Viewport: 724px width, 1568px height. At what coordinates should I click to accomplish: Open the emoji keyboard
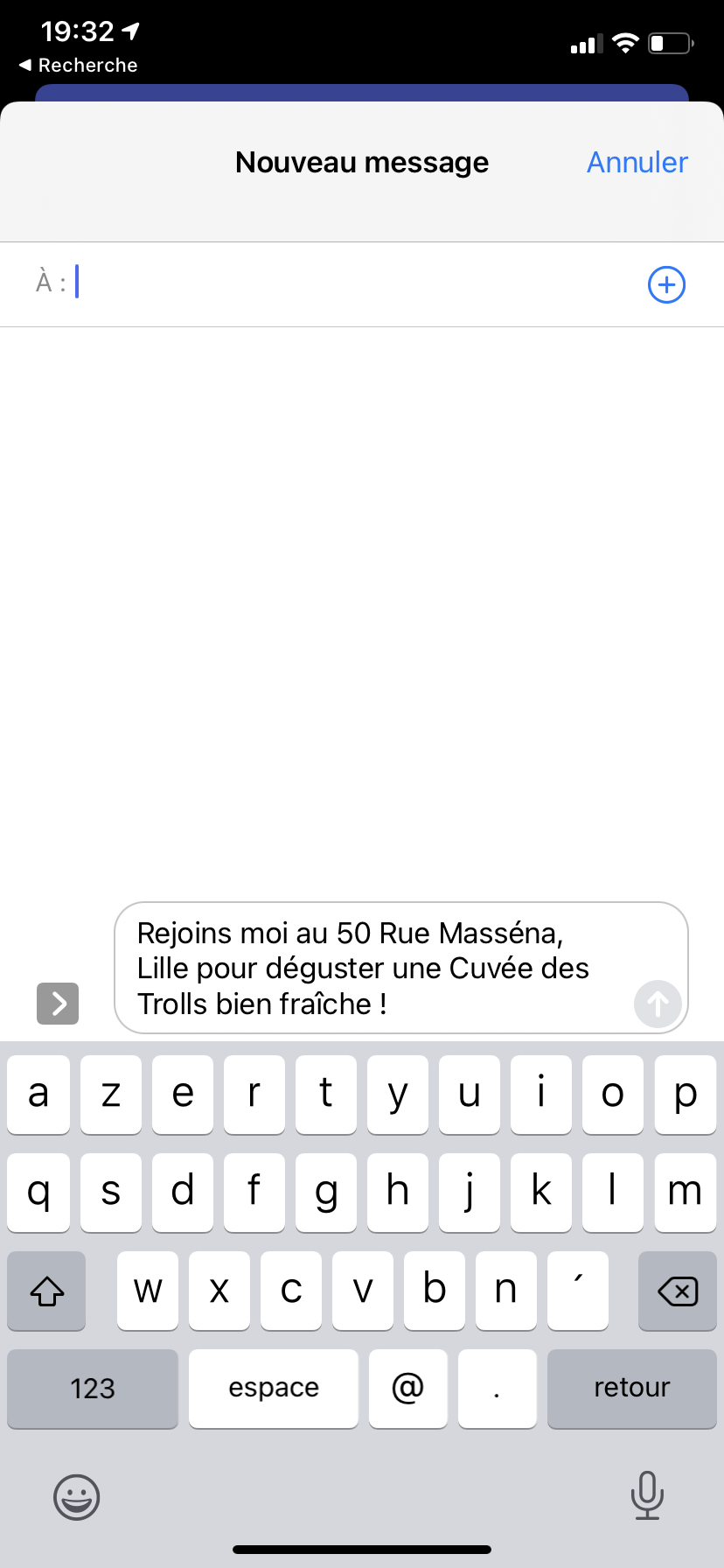point(77,1496)
